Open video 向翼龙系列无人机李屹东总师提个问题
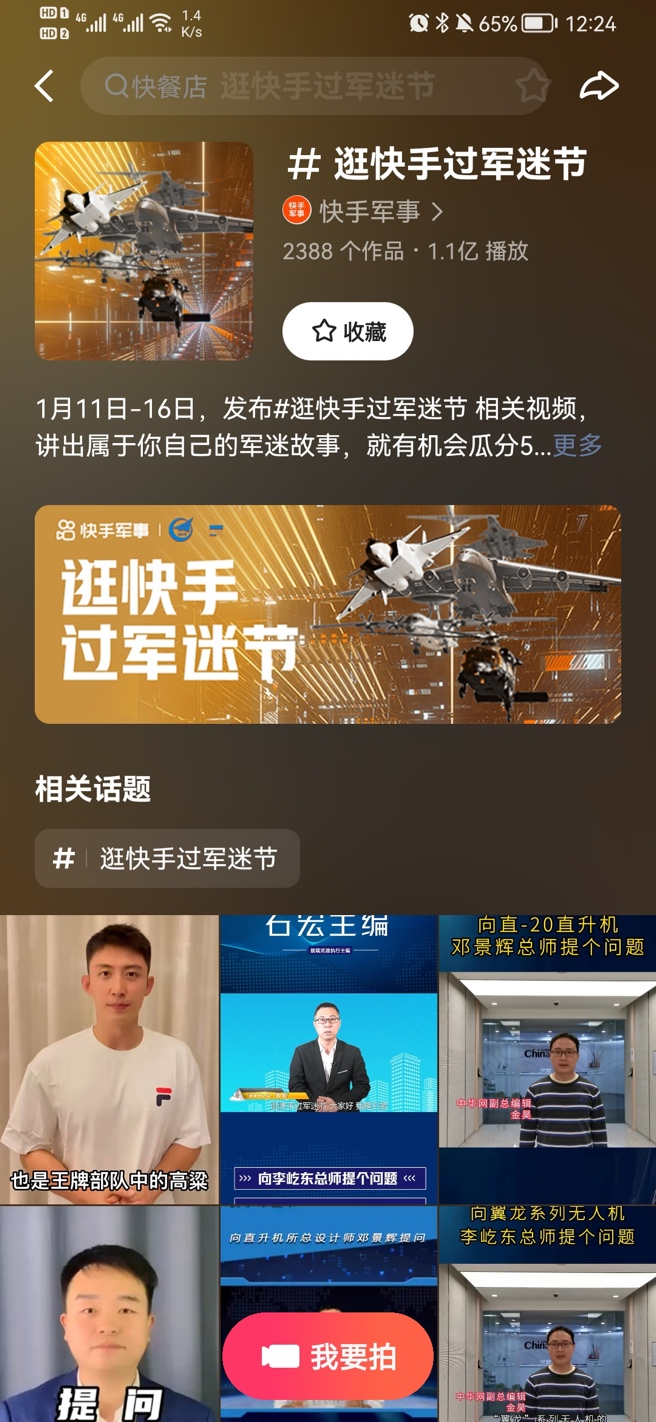The image size is (656, 1422). (547, 1310)
